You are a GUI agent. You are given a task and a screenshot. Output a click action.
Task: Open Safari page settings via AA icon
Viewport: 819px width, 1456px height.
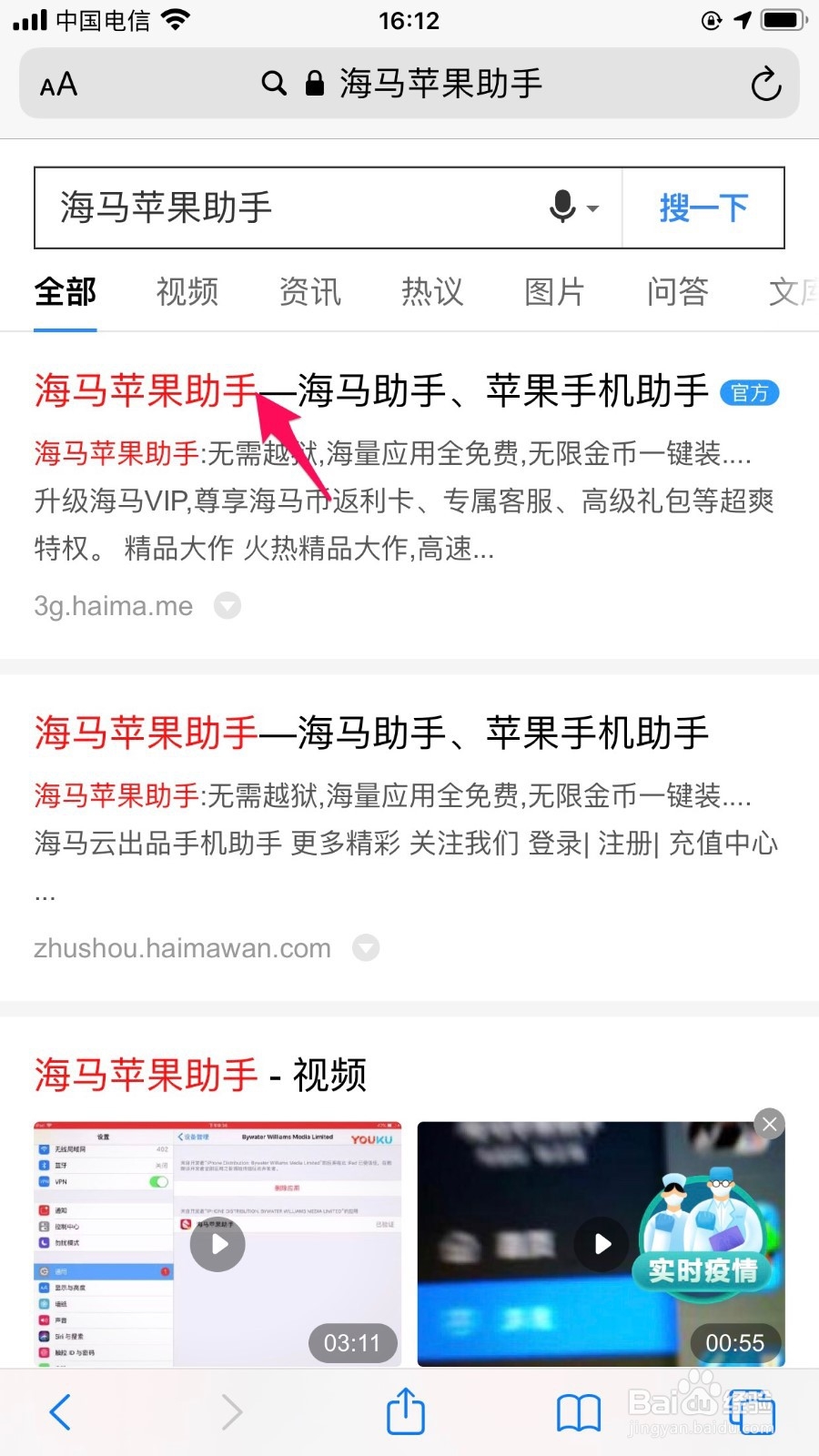point(56,84)
